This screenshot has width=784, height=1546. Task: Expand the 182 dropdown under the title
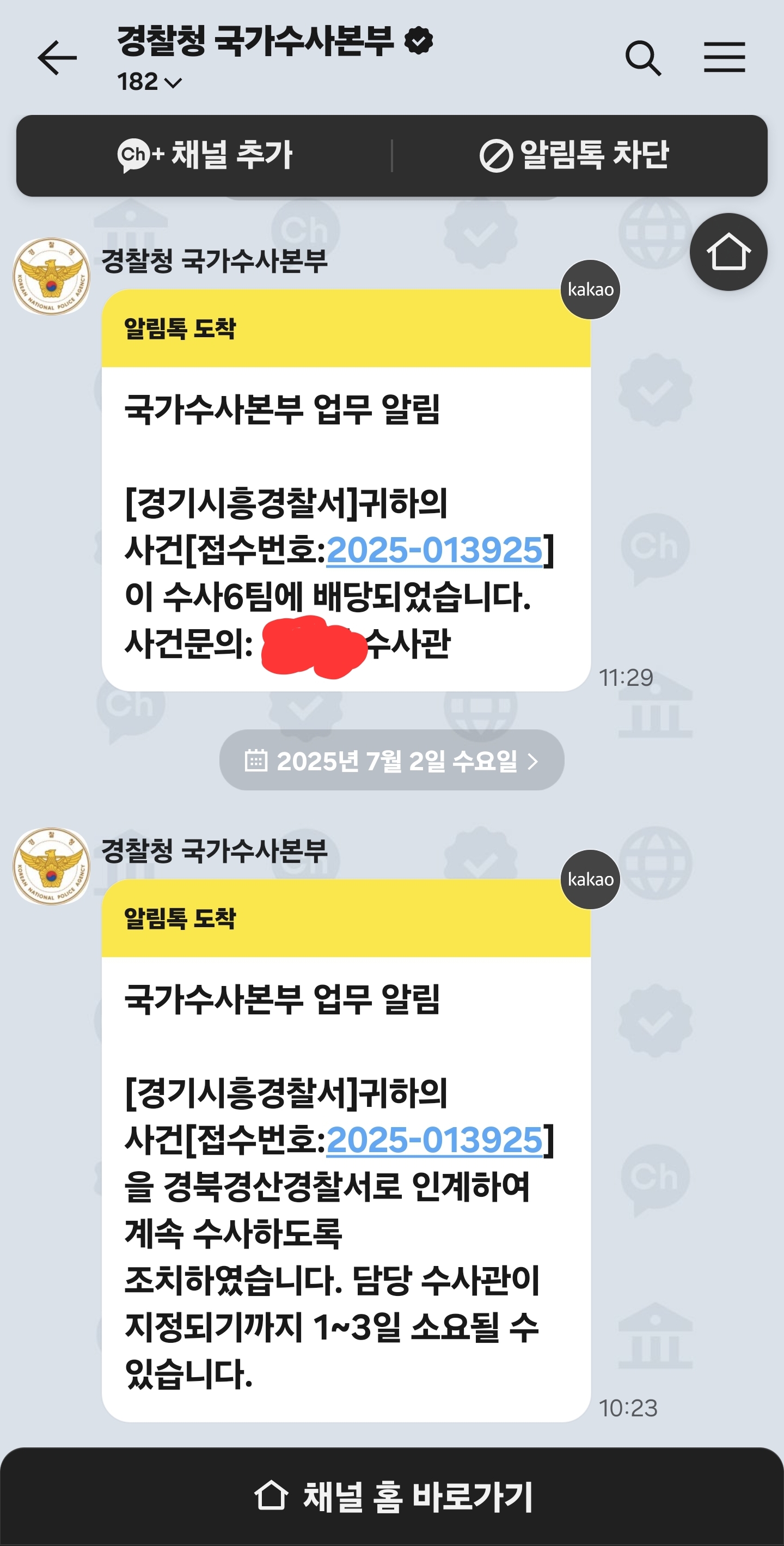click(x=149, y=82)
